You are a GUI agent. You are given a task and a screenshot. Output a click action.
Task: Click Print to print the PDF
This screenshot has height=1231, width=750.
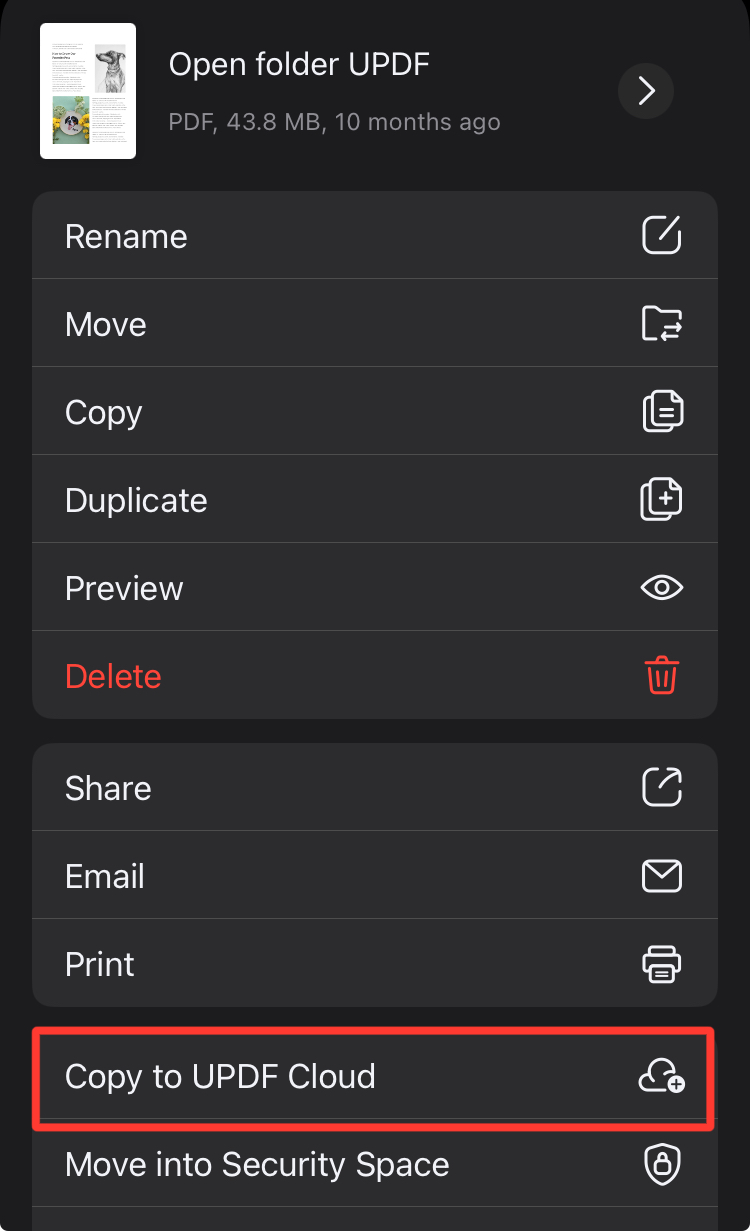tap(99, 963)
